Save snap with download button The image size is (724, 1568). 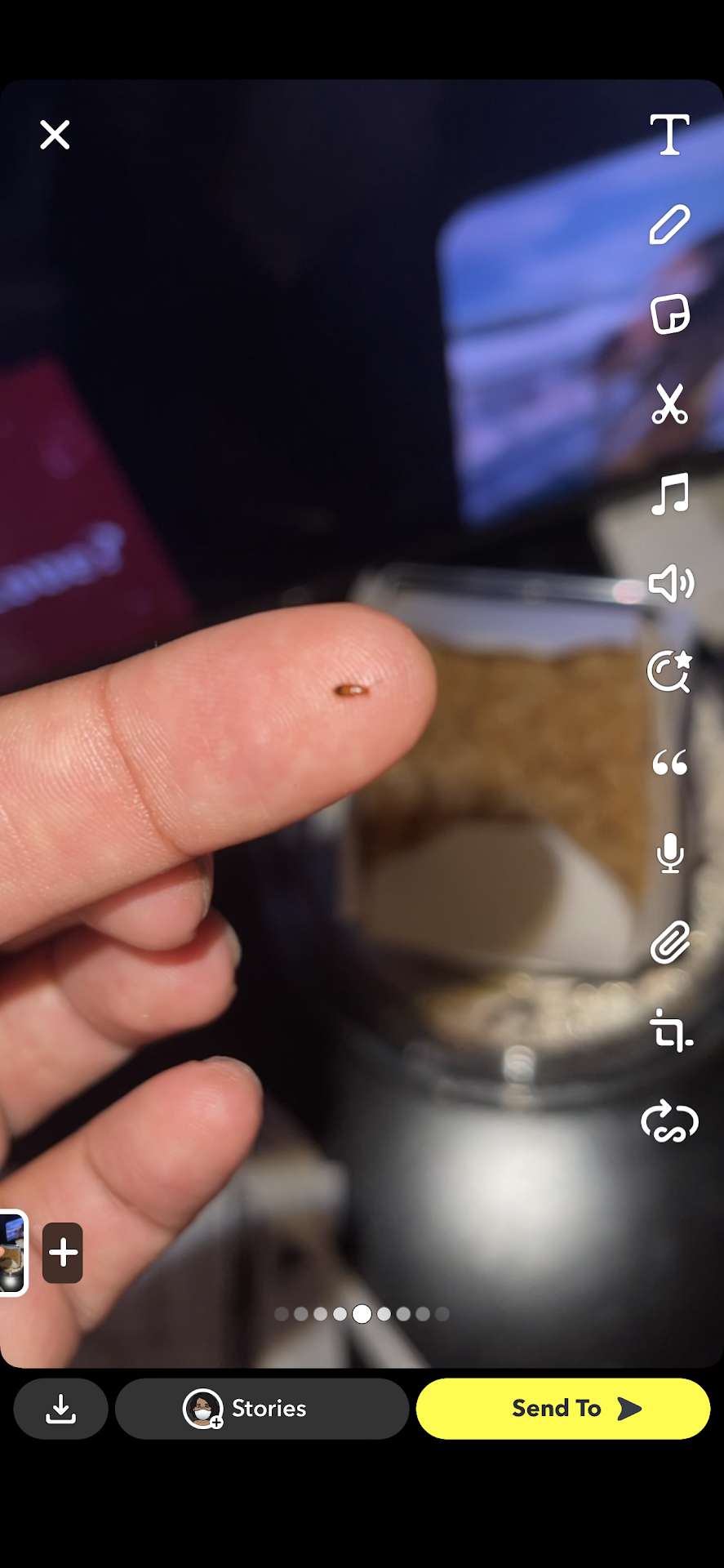60,1409
